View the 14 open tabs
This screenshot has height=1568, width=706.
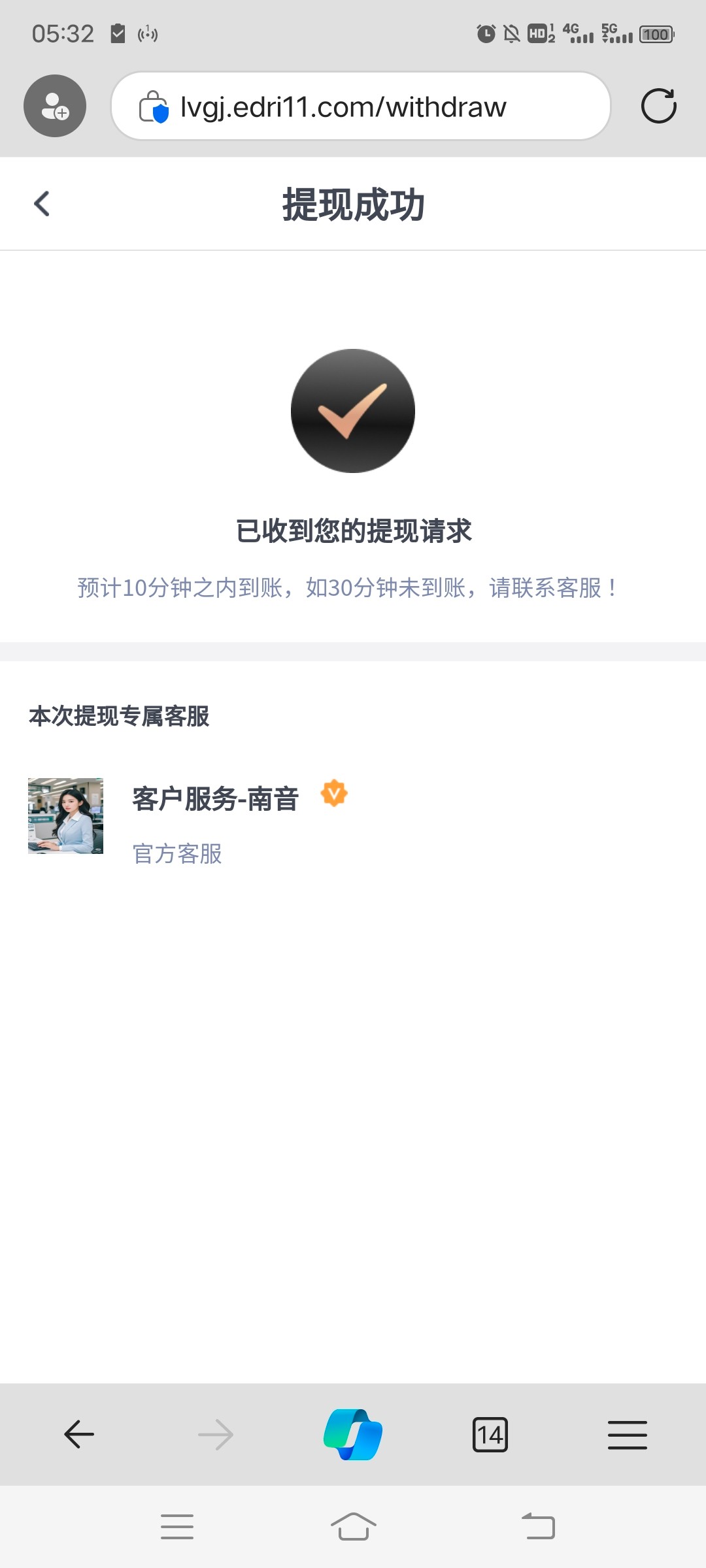tap(490, 1435)
